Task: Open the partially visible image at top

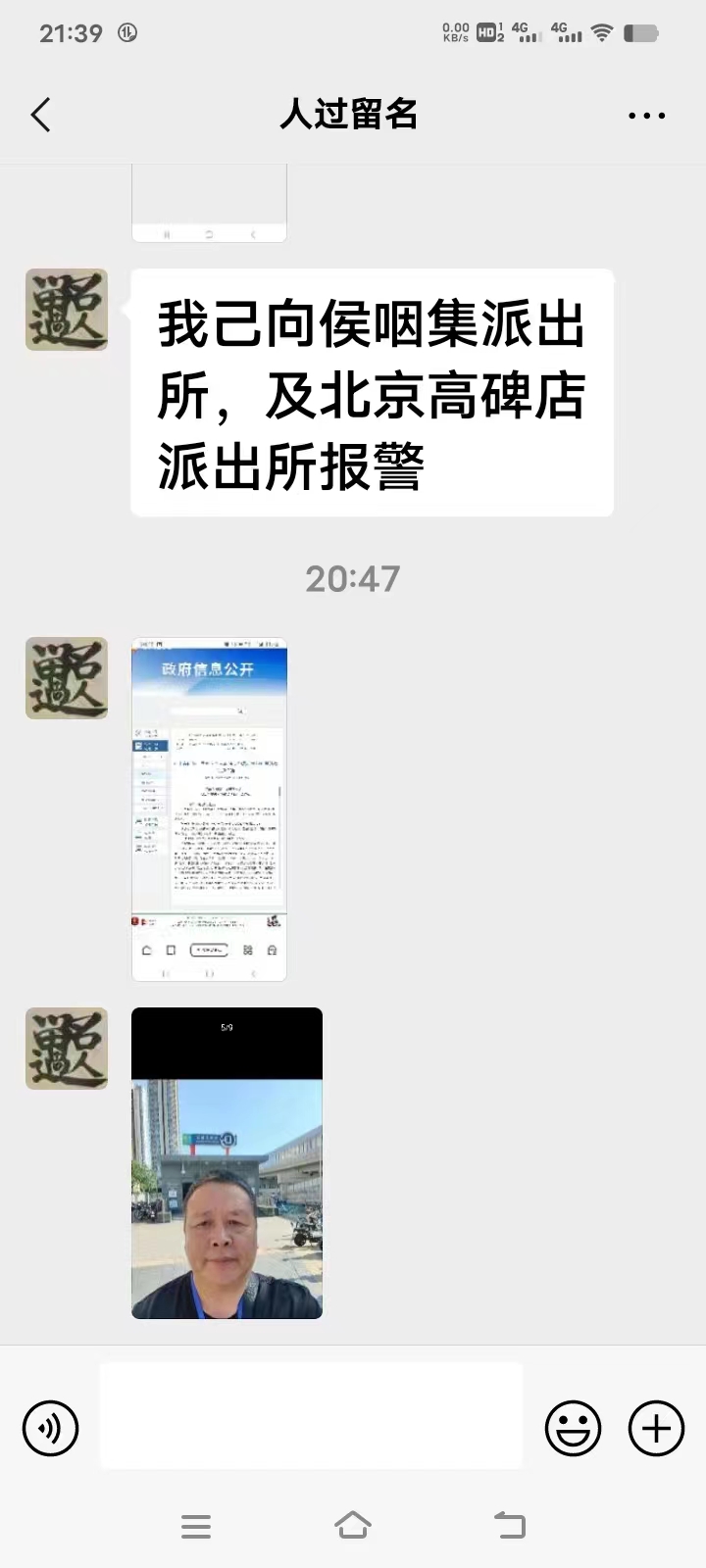Action: click(x=209, y=204)
